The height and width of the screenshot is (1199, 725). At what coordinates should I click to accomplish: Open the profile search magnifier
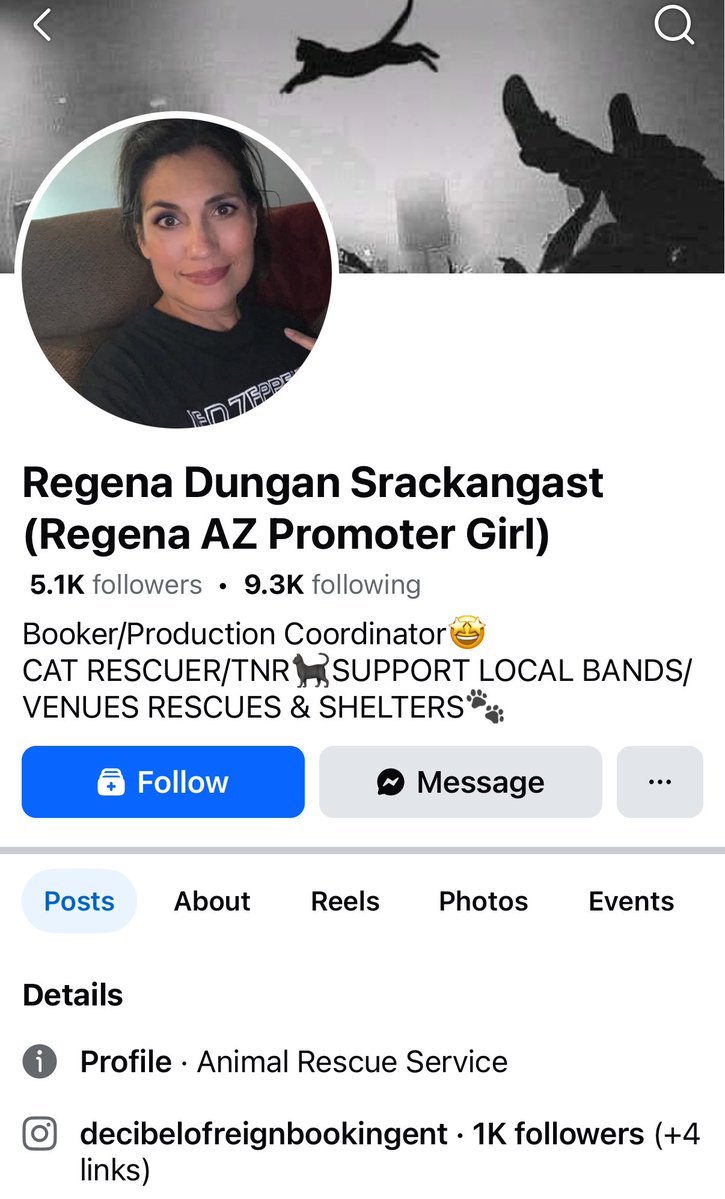point(674,25)
